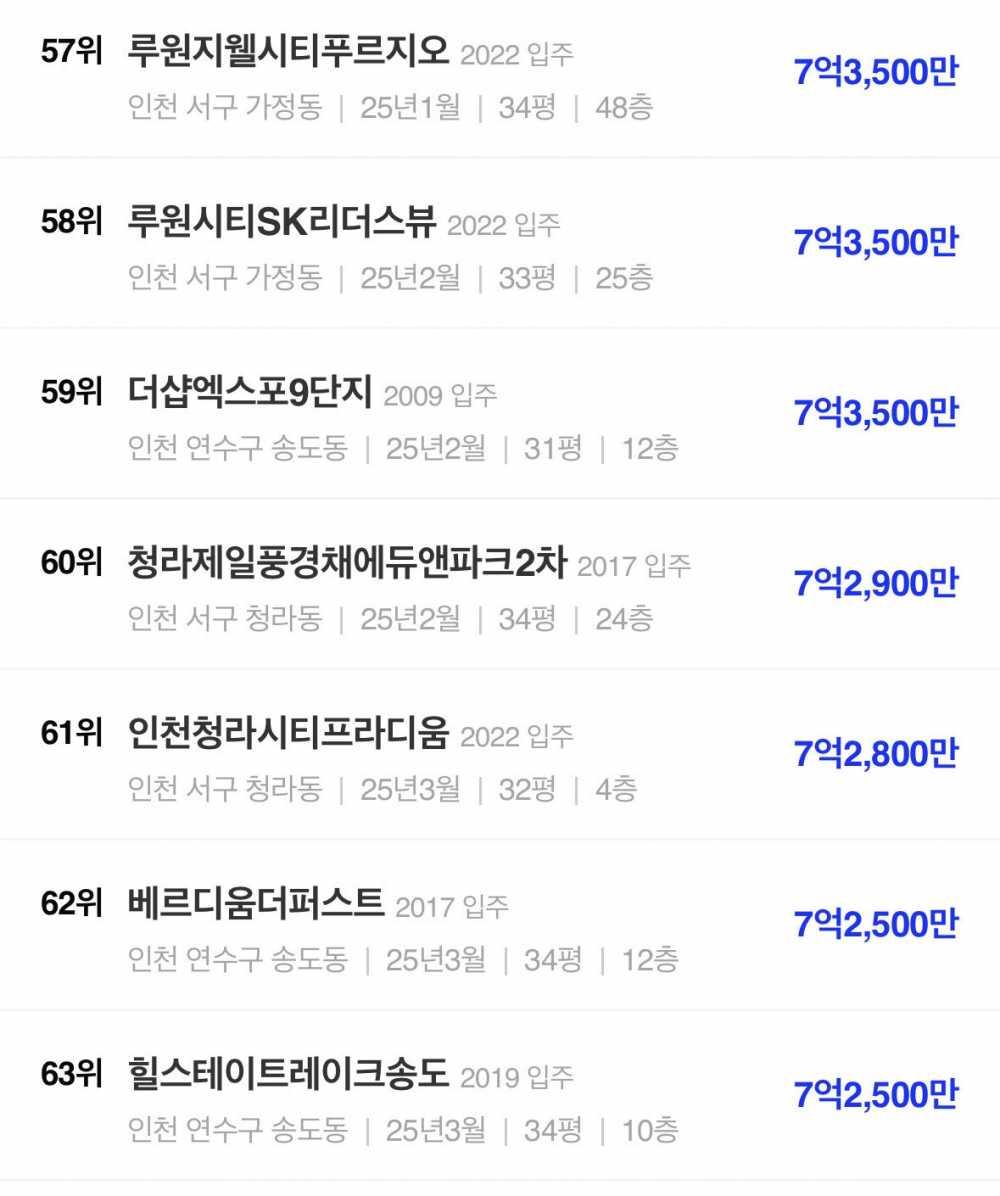1000x1196 pixels.
Task: Open 58위 루원시티SK리더스뷰 listing
Action: 283,223
